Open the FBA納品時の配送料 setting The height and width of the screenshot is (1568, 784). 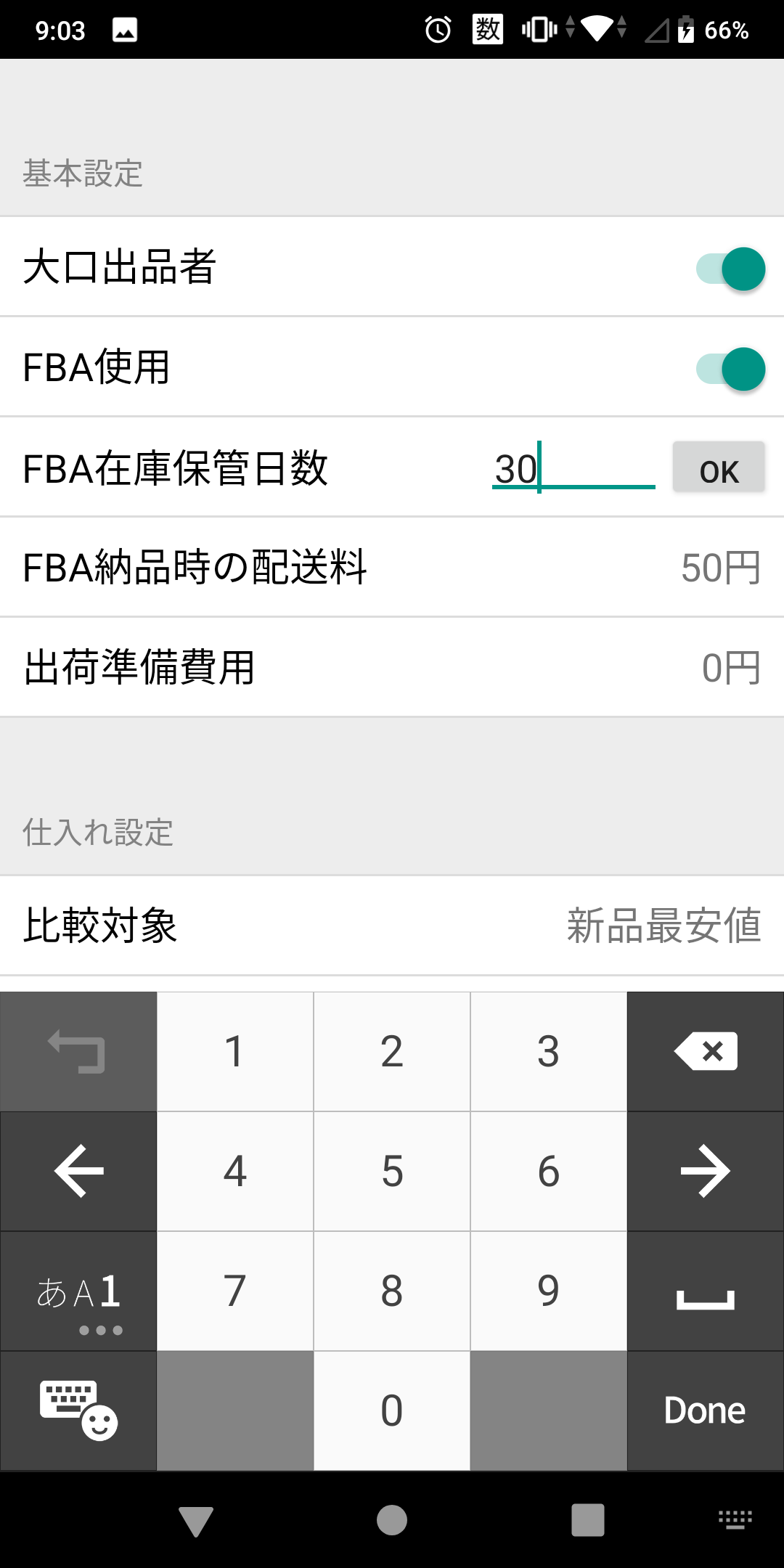click(392, 567)
